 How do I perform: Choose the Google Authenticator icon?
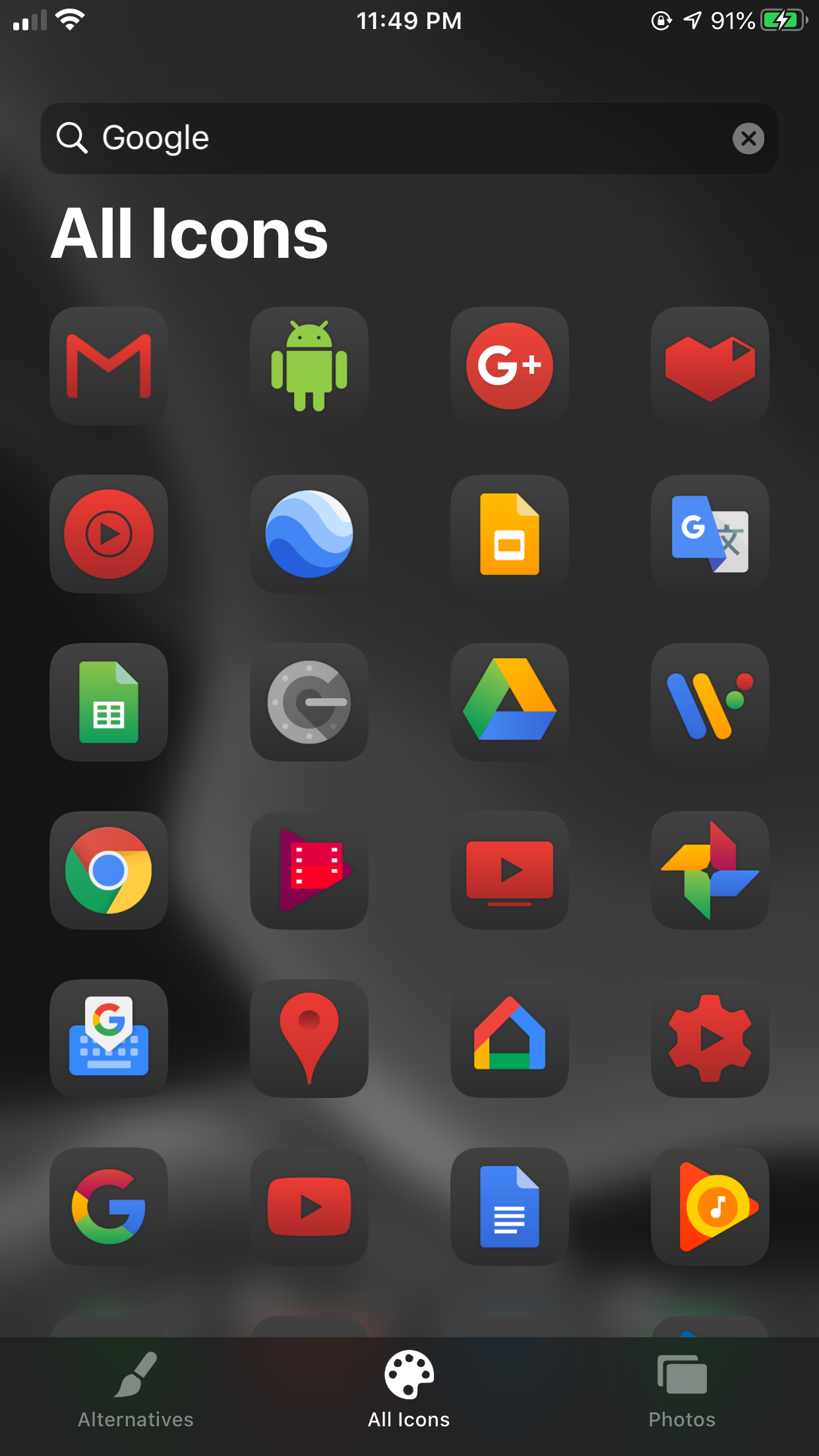click(309, 702)
